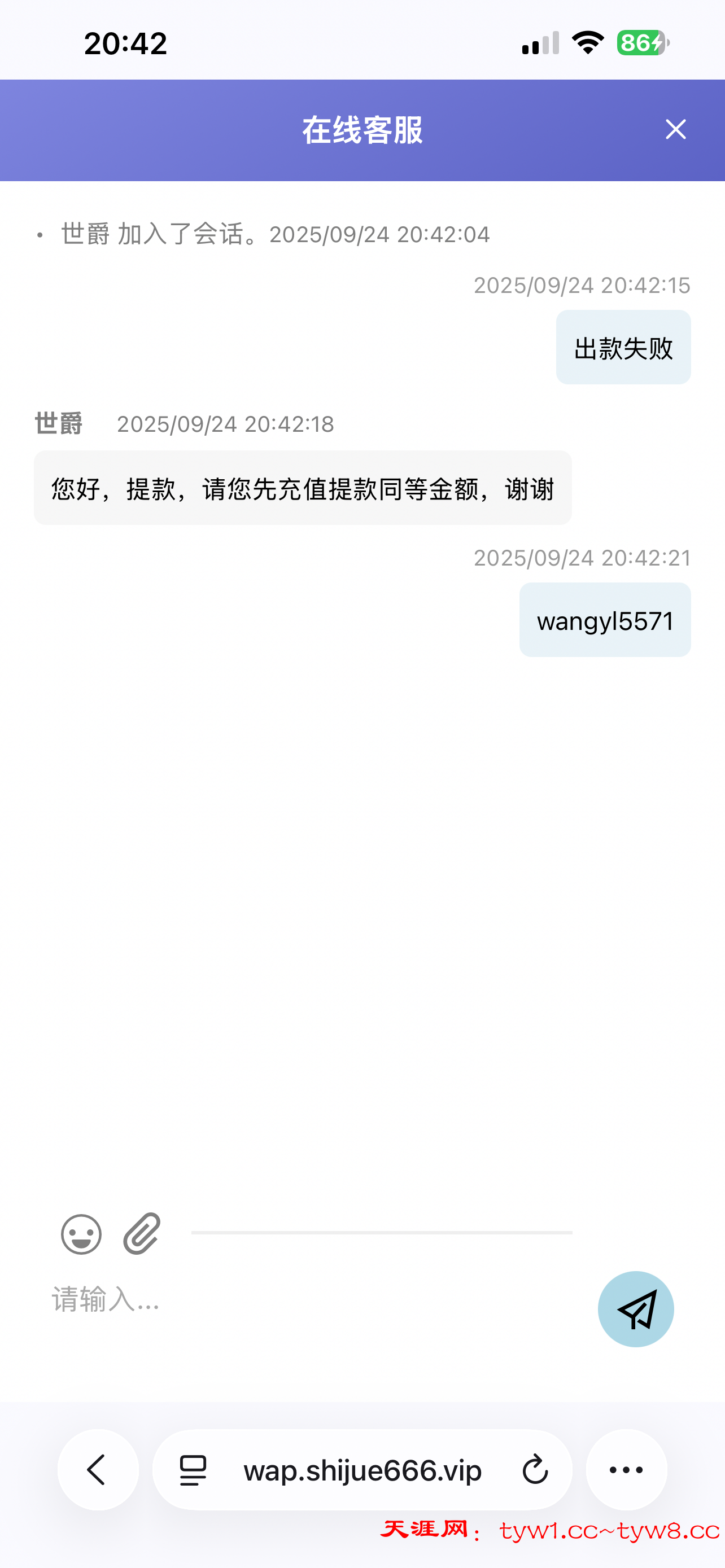Viewport: 725px width, 1568px height.
Task: Select the wangyl5571 message bubble
Action: [x=605, y=620]
